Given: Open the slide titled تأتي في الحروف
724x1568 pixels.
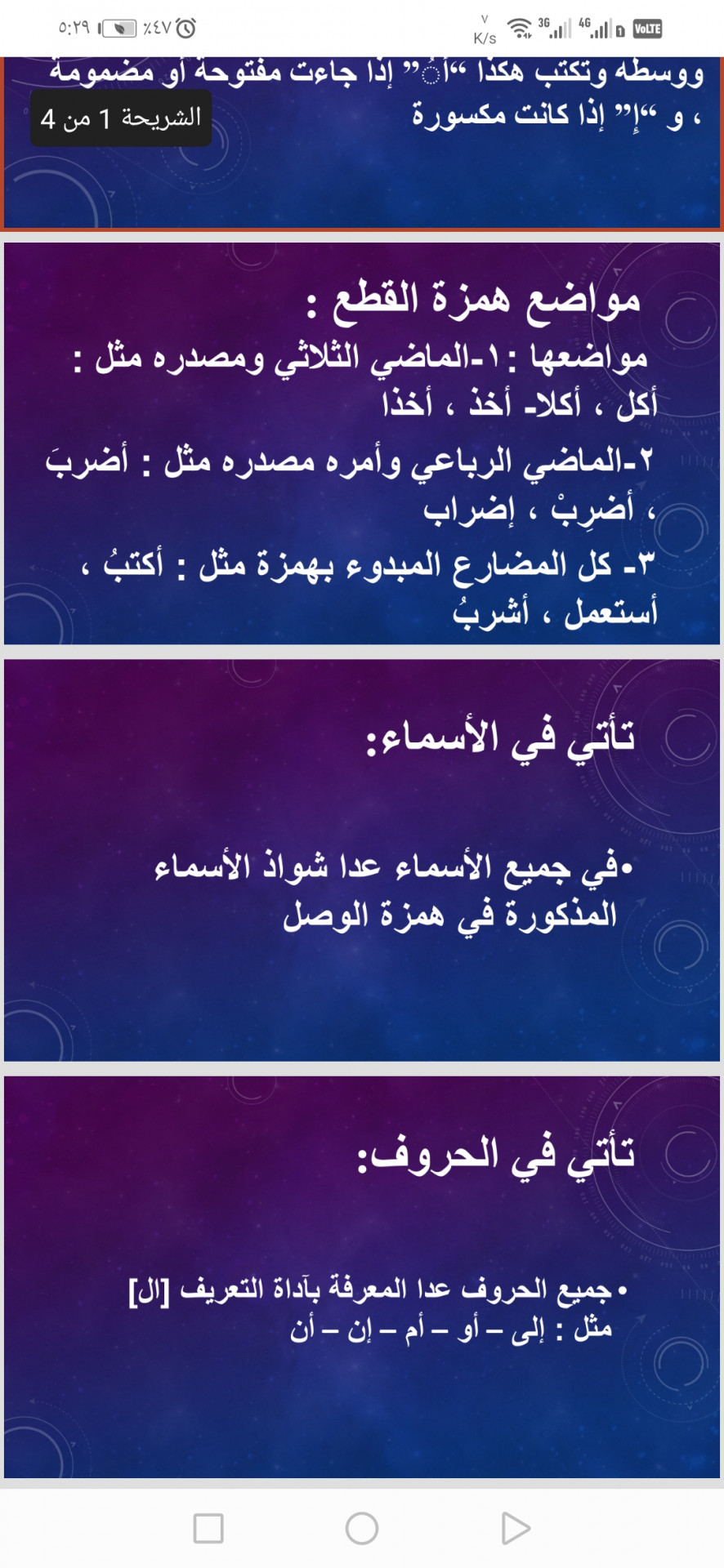Looking at the screenshot, I should [x=362, y=1276].
